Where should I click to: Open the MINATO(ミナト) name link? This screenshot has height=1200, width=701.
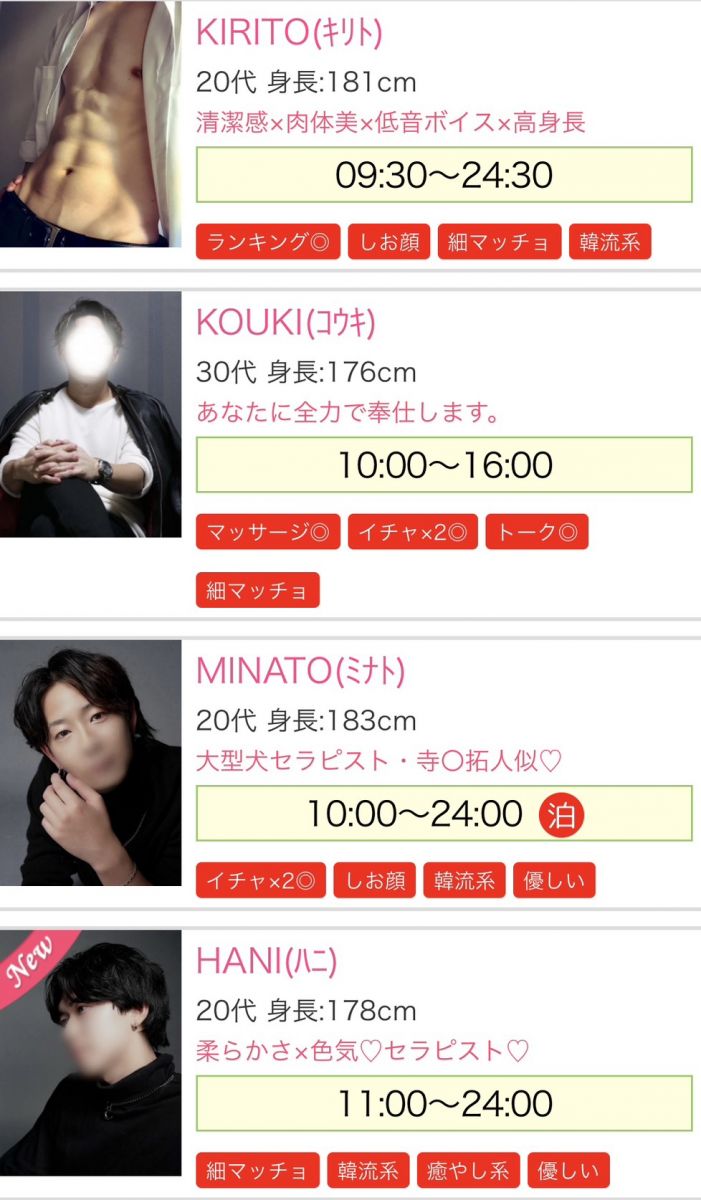pos(300,671)
